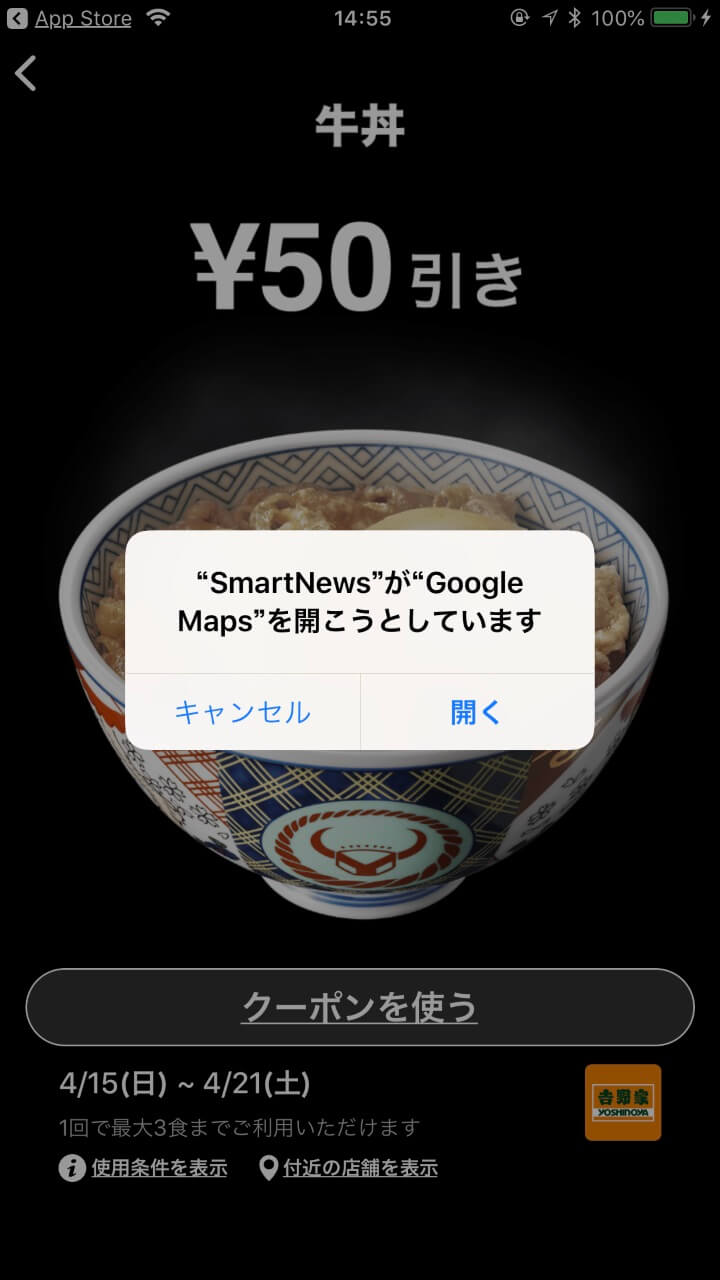This screenshot has height=1280, width=720.
Task: Tap キャンセル in the Google Maps dialog
Action: click(x=242, y=712)
